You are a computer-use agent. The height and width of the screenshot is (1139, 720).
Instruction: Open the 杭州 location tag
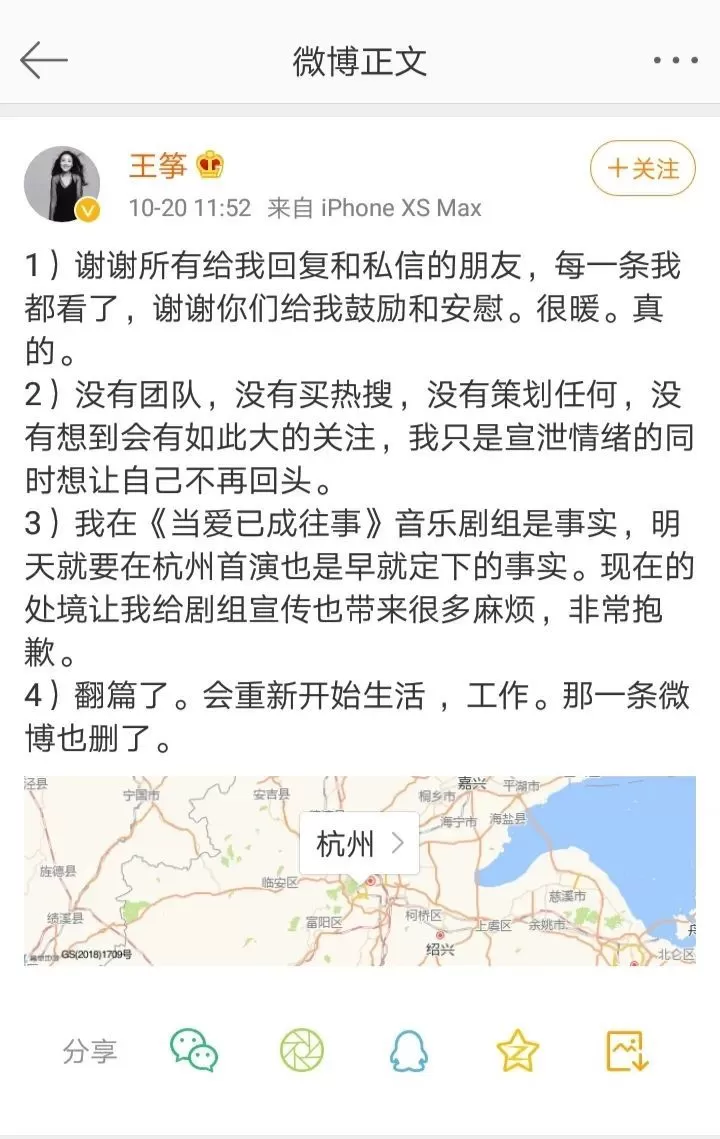pos(360,843)
